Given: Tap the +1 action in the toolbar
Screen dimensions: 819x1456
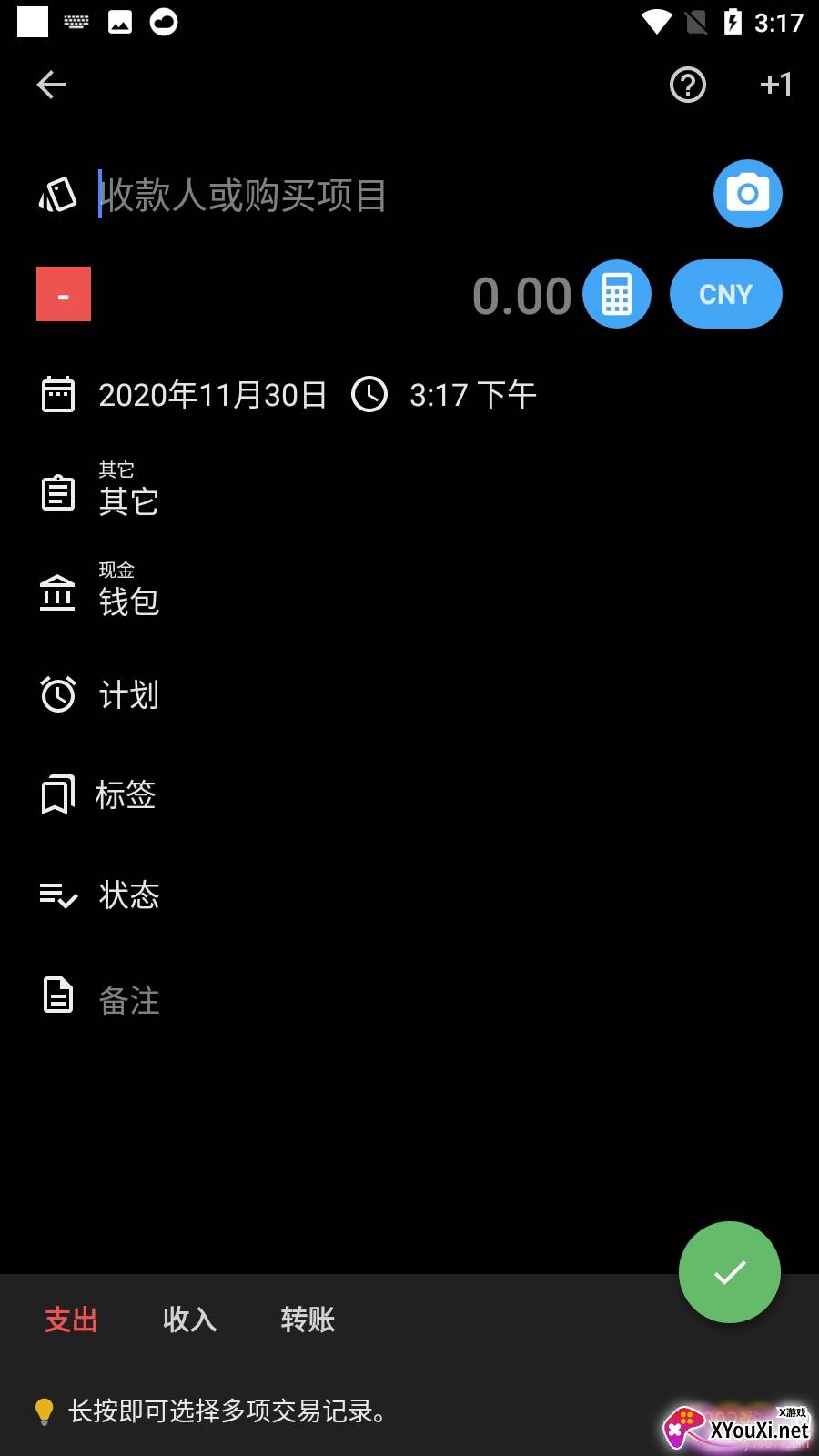Looking at the screenshot, I should (775, 85).
